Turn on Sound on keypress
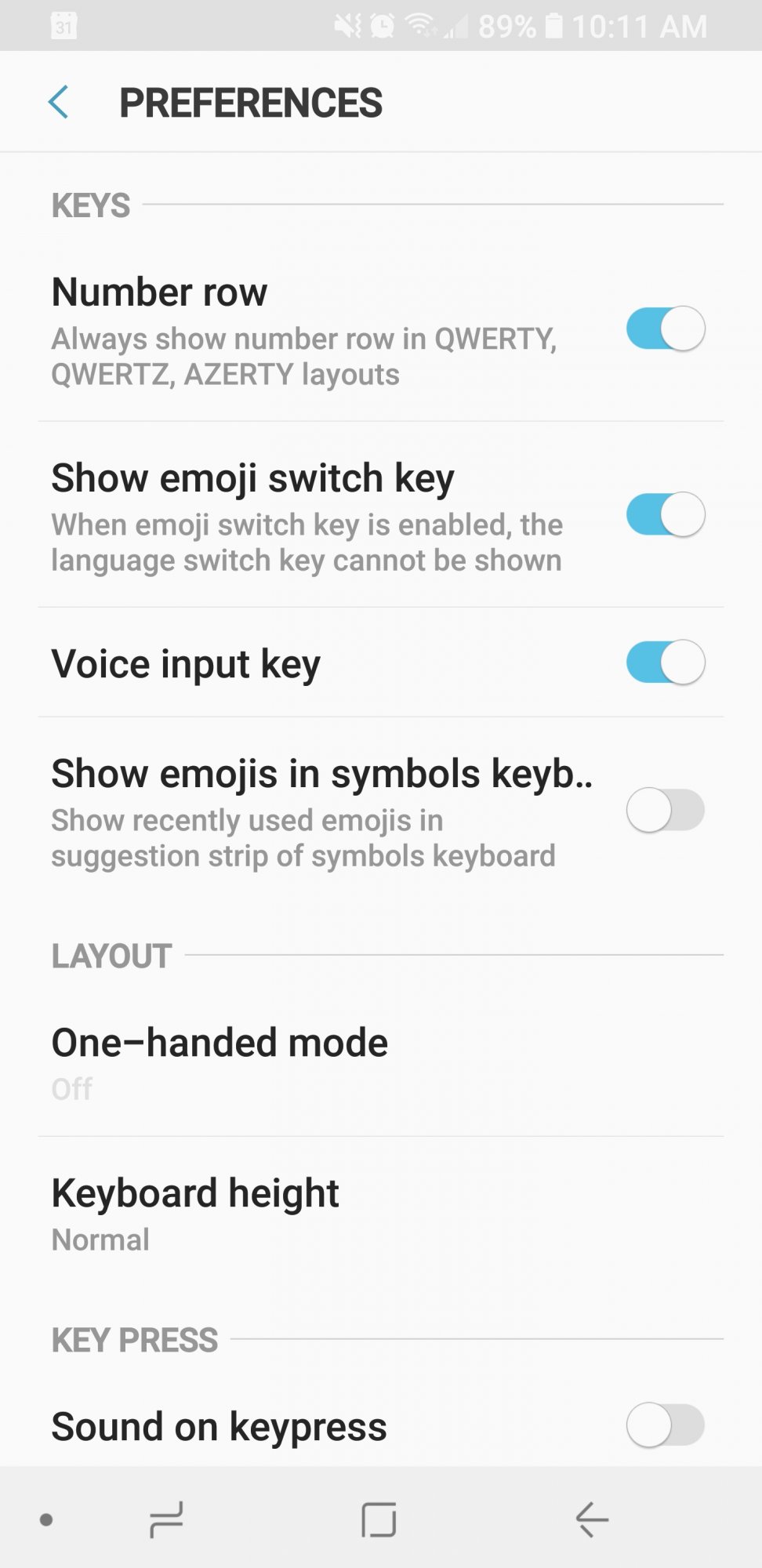 click(665, 1425)
